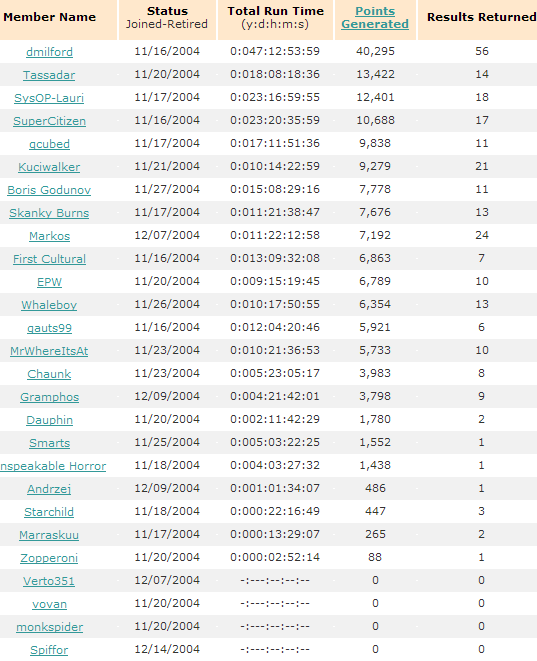Screen dimensions: 537x661
Task: View Whaleboy's member details
Action: [x=49, y=305]
